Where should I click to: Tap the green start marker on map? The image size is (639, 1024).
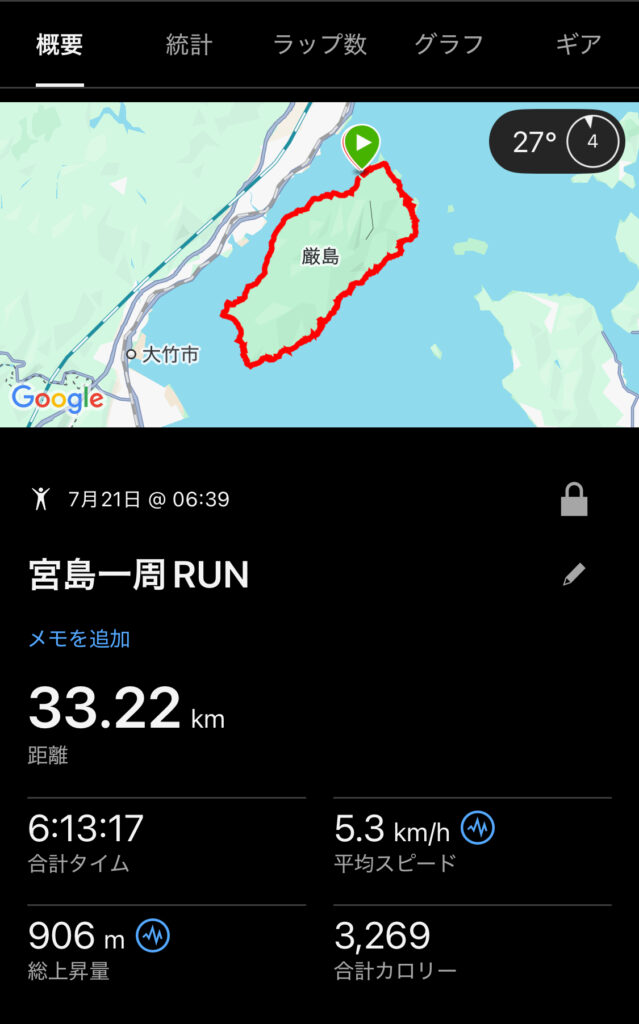pos(362,146)
